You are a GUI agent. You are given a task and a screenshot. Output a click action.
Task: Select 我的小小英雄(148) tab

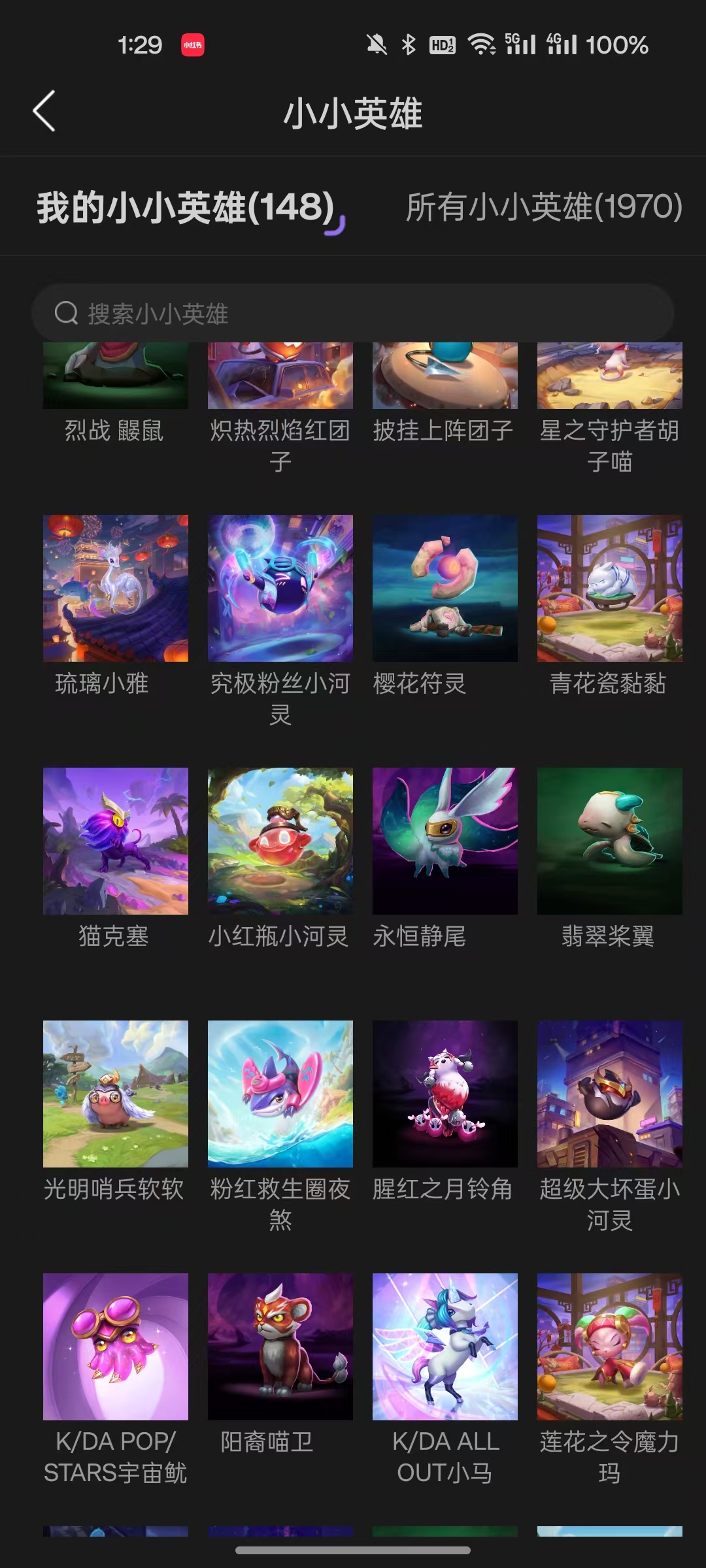point(186,207)
